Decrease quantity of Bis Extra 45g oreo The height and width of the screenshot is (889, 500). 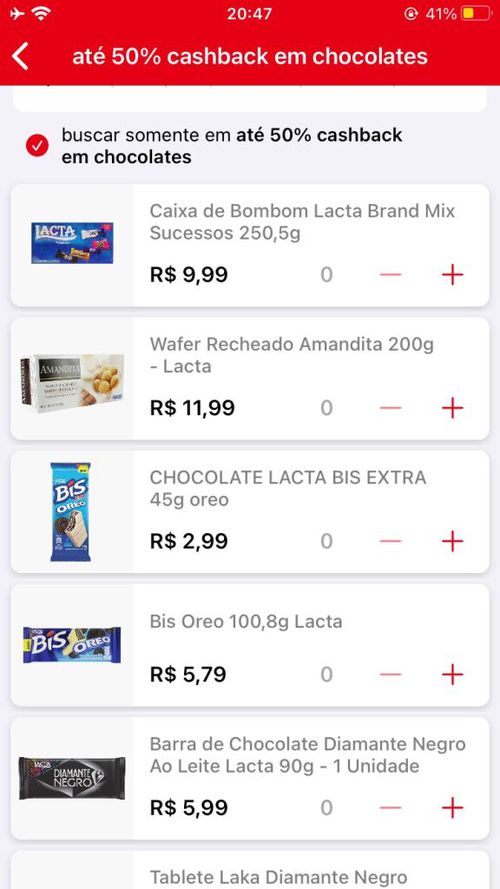[391, 541]
